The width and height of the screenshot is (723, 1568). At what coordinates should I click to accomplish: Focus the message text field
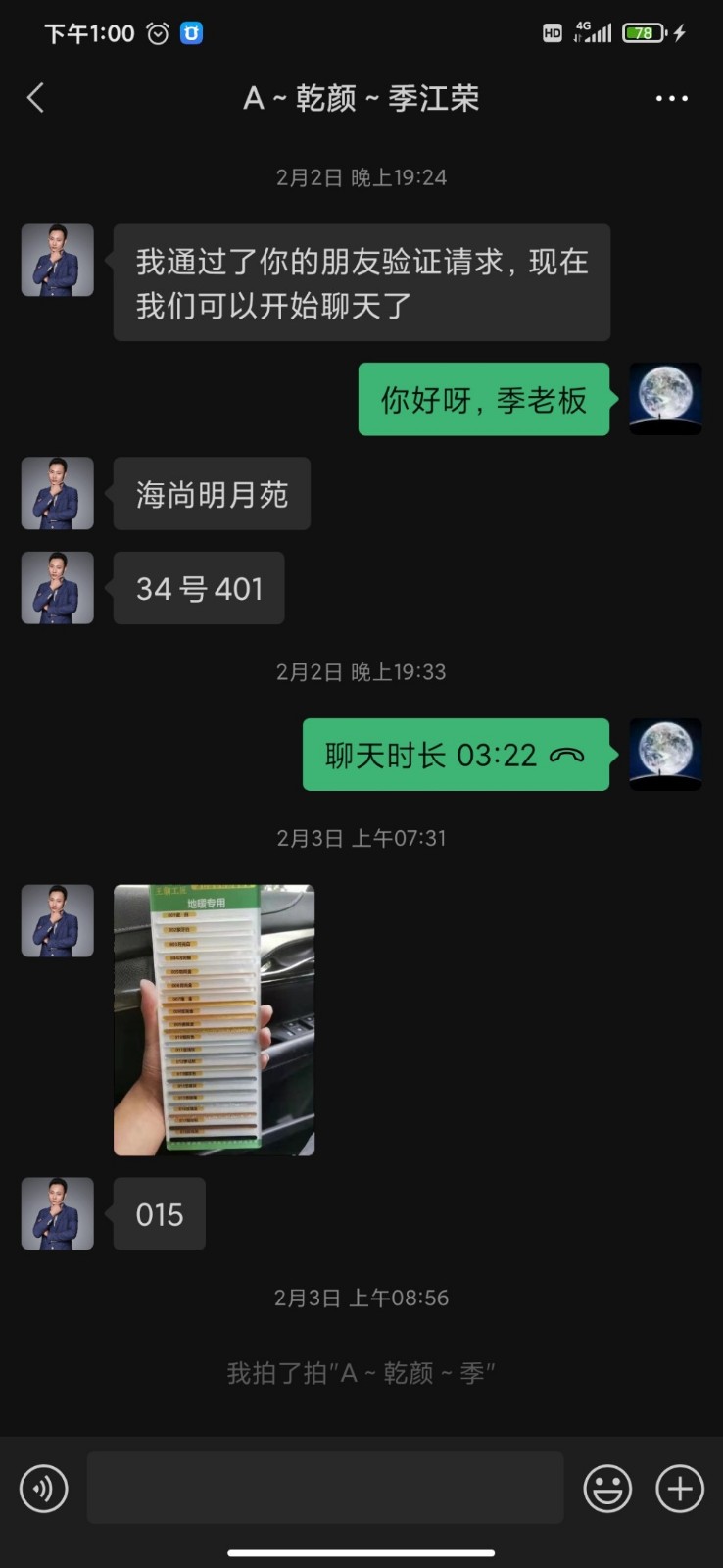325,1488
